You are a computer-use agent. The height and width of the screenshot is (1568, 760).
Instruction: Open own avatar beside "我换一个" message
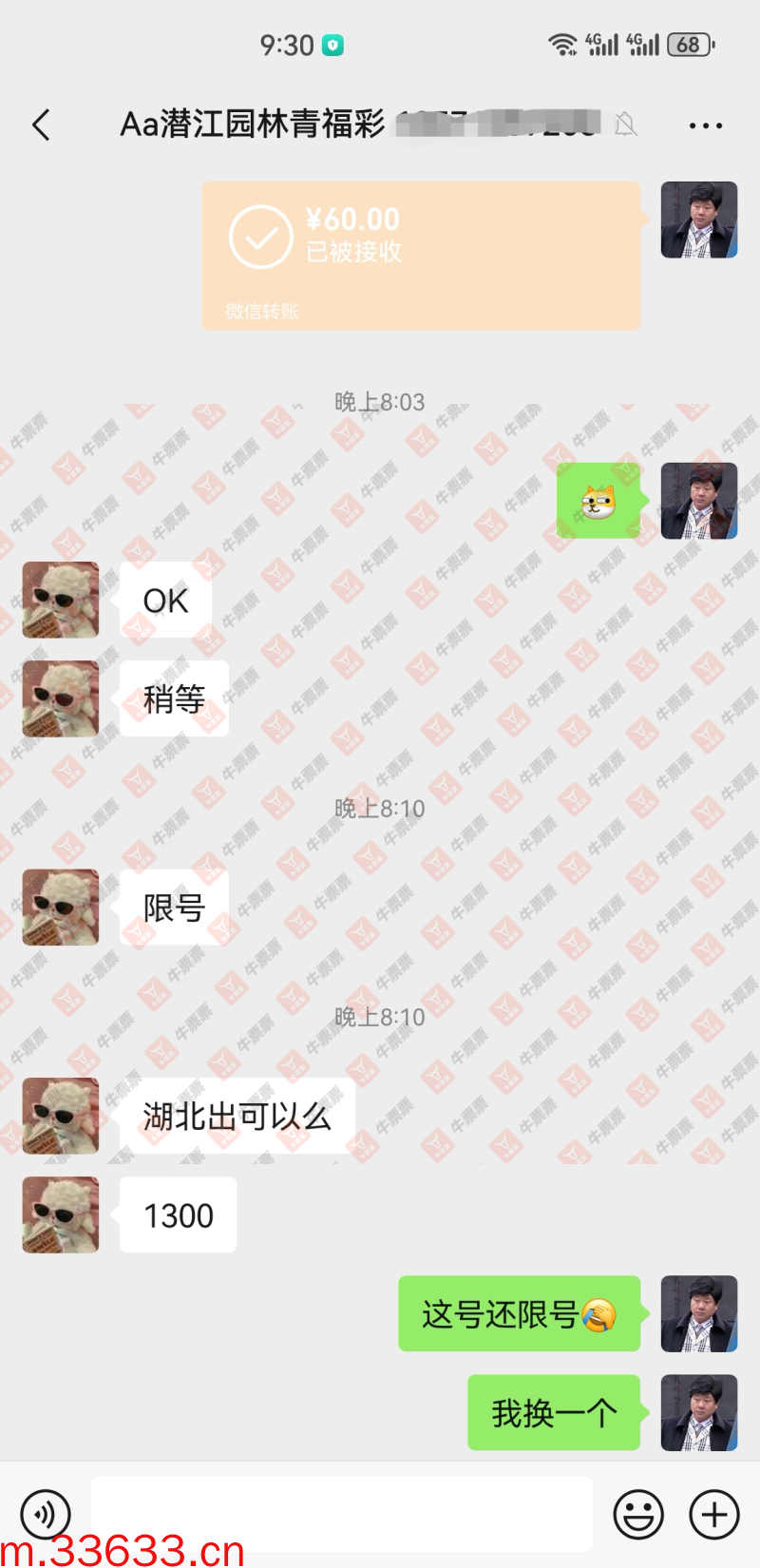[699, 1412]
